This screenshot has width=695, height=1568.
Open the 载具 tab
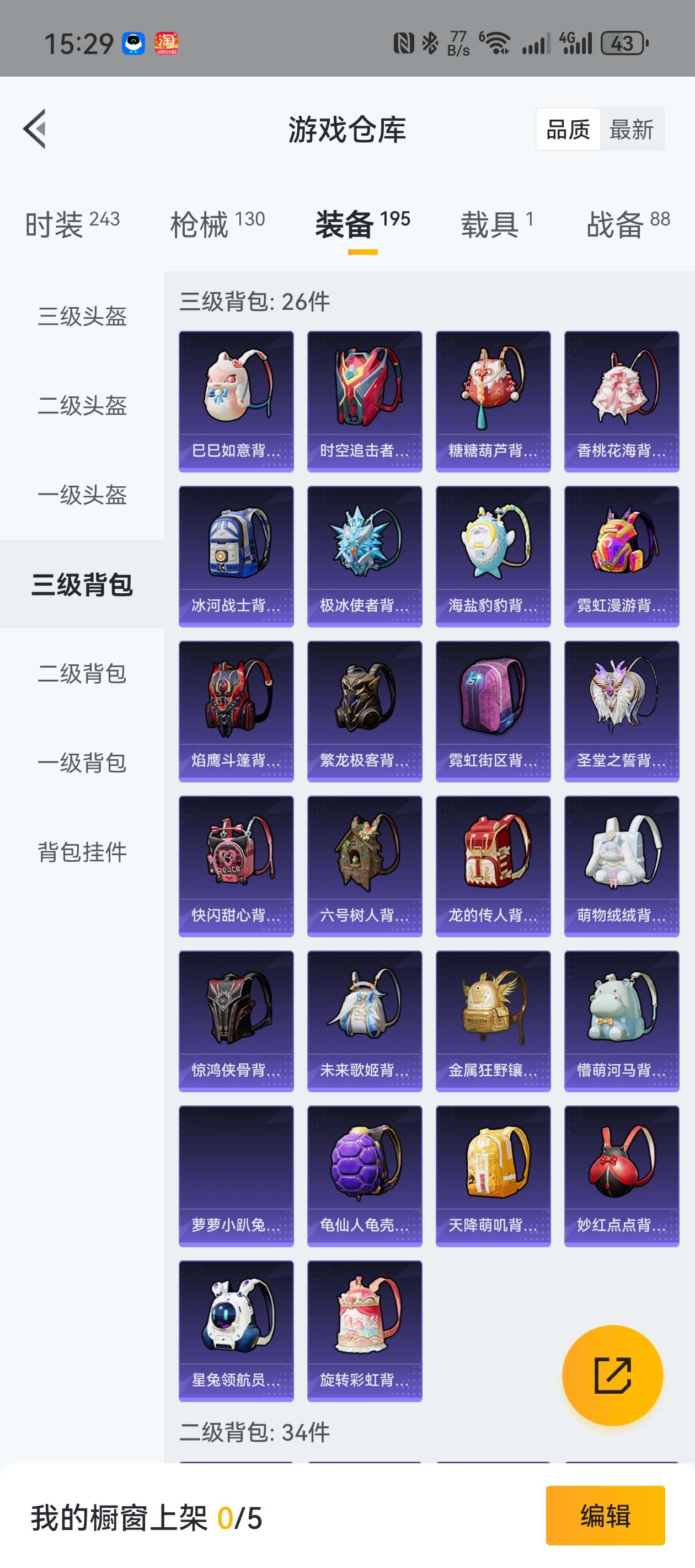[496, 224]
